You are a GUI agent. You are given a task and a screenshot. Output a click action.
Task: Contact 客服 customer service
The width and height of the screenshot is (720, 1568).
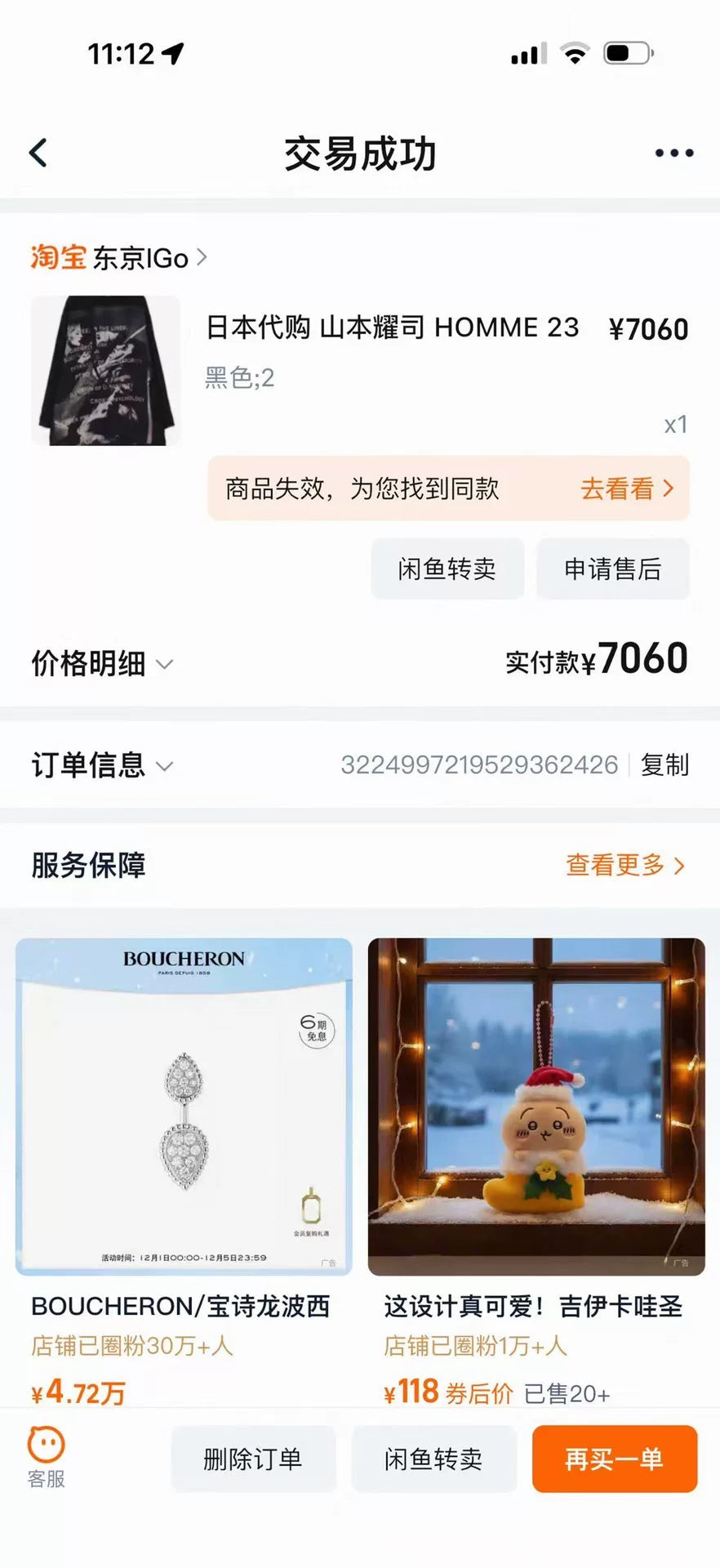pyautogui.click(x=47, y=1458)
